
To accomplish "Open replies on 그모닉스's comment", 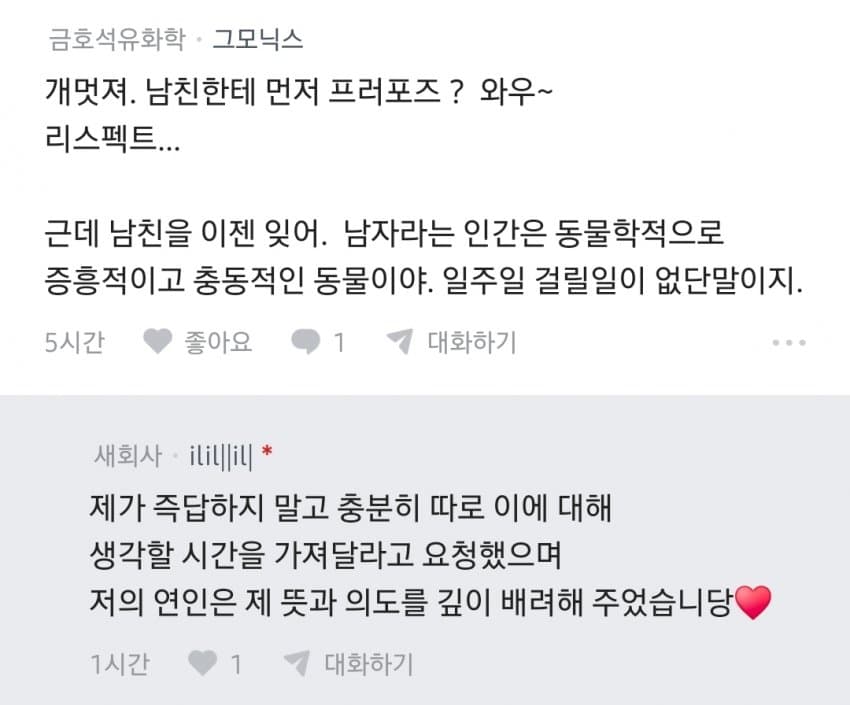I will pos(316,343).
